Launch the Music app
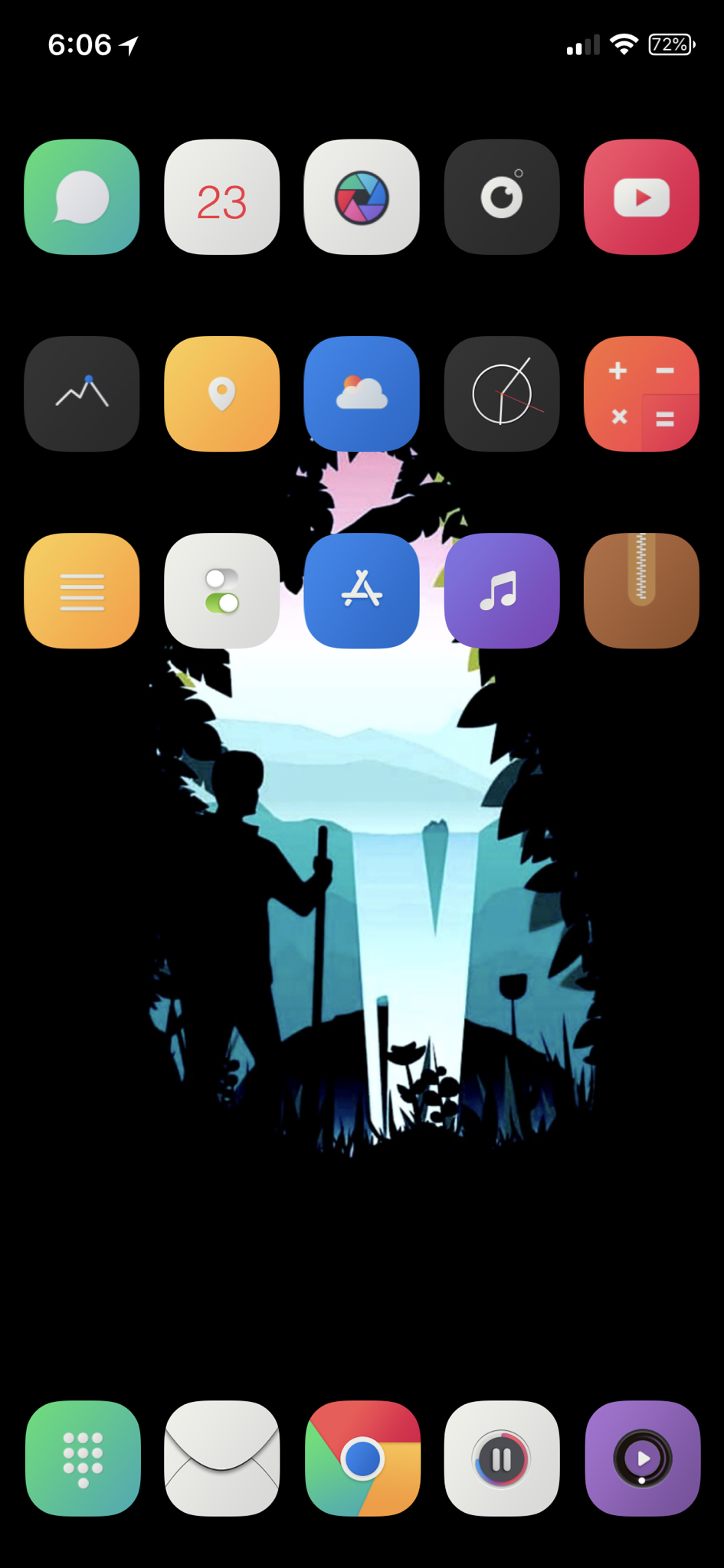This screenshot has width=724, height=1568. pyautogui.click(x=502, y=590)
